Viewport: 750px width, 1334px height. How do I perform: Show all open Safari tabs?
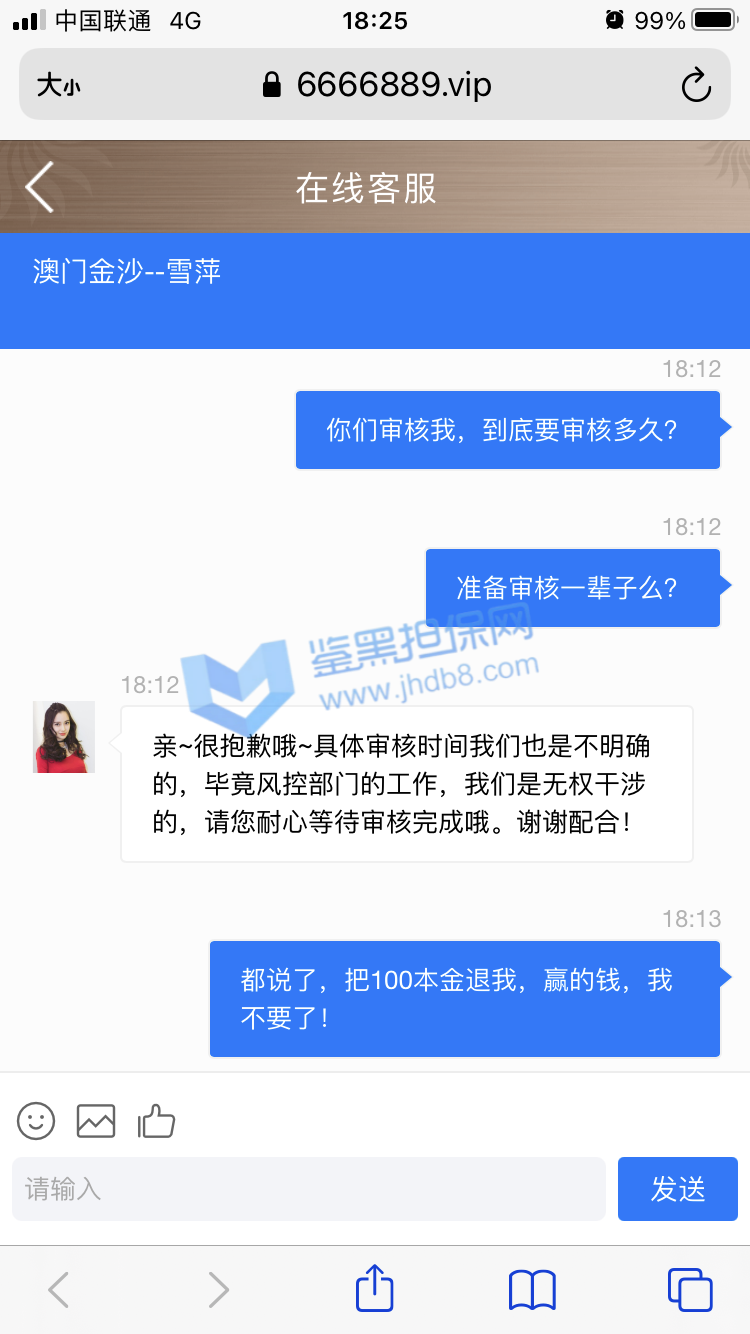point(689,1289)
